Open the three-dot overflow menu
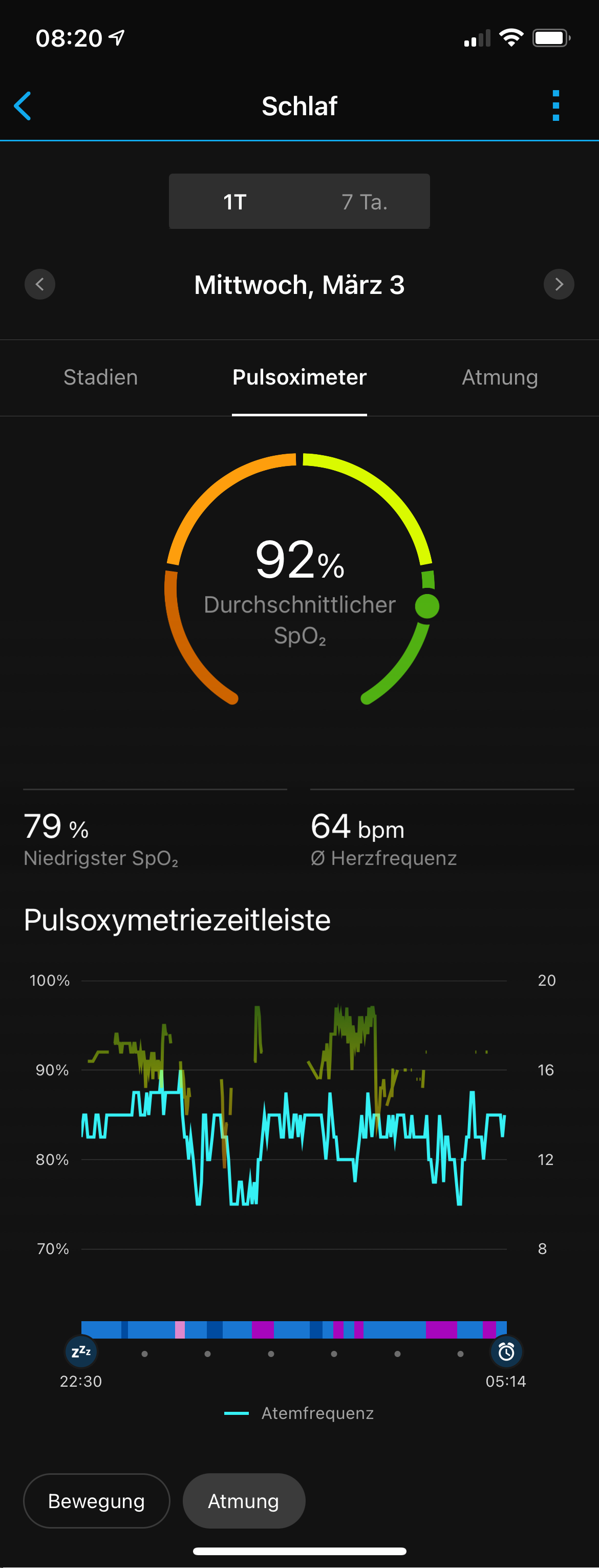This screenshot has width=599, height=1568. pos(555,106)
